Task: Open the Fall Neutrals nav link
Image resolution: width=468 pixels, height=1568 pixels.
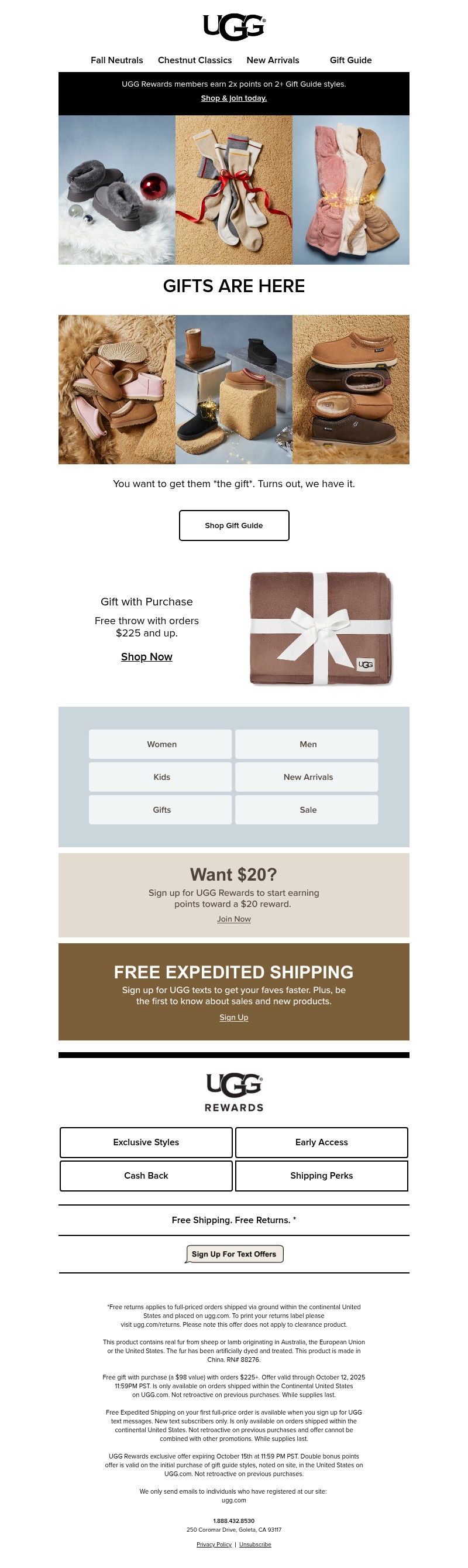Action: point(116,60)
